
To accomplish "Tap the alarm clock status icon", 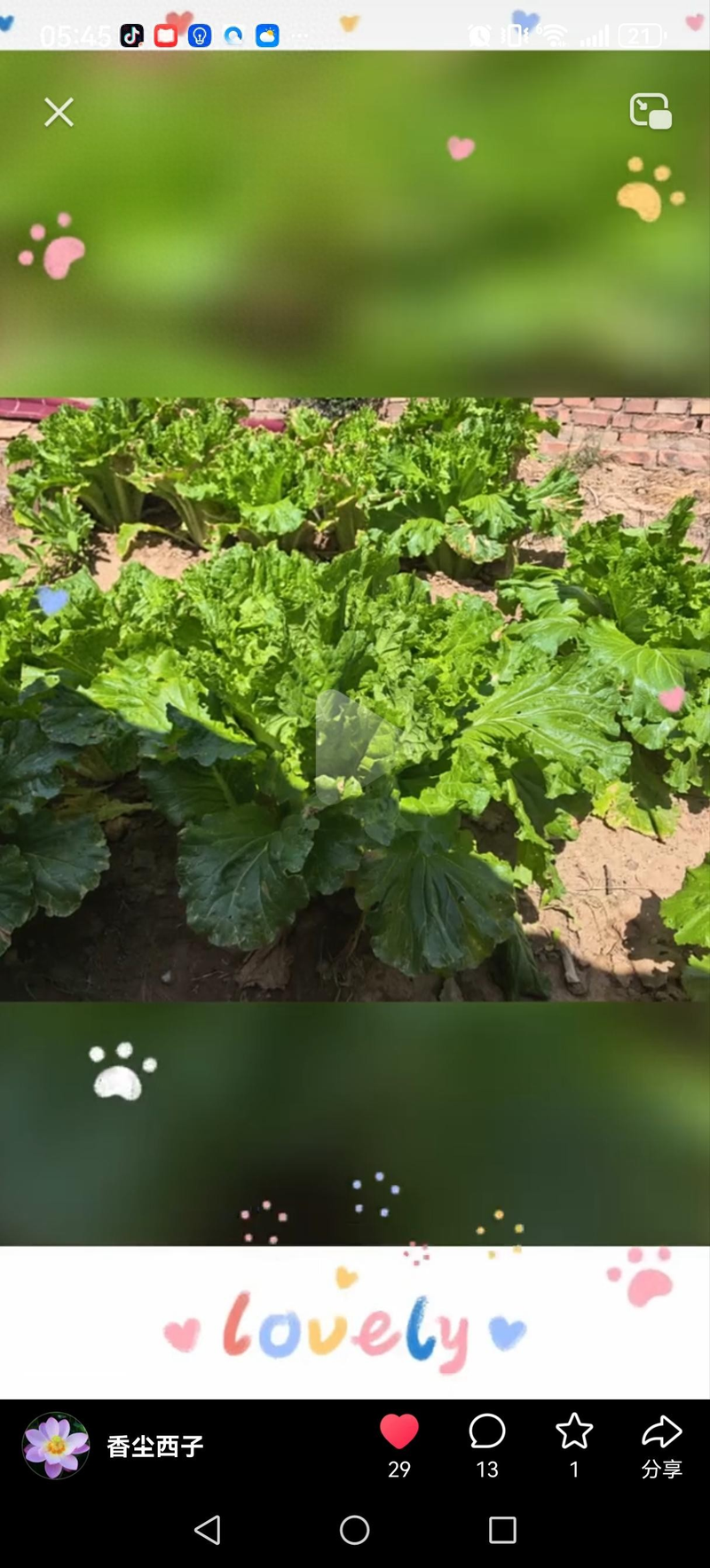I will (x=479, y=35).
